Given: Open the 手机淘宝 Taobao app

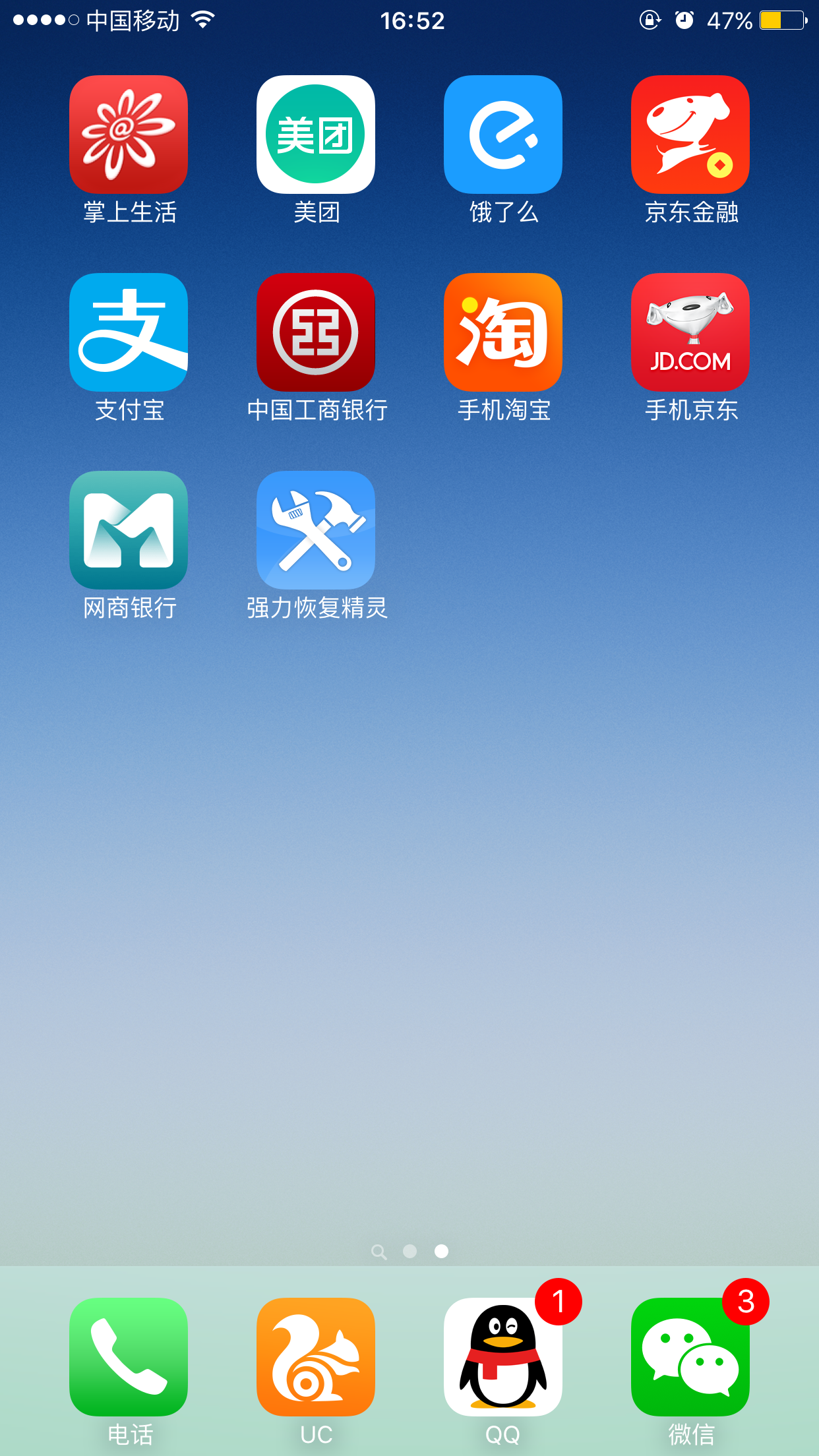Looking at the screenshot, I should pyautogui.click(x=502, y=332).
